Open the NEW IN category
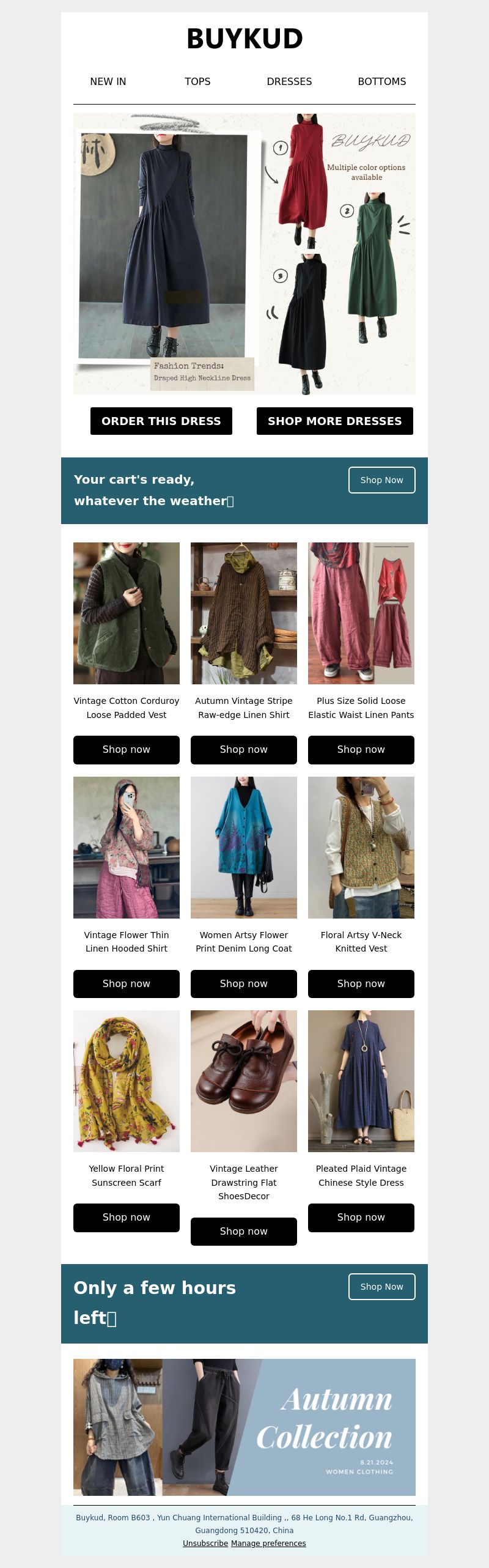The height and width of the screenshot is (1568, 489). click(108, 81)
